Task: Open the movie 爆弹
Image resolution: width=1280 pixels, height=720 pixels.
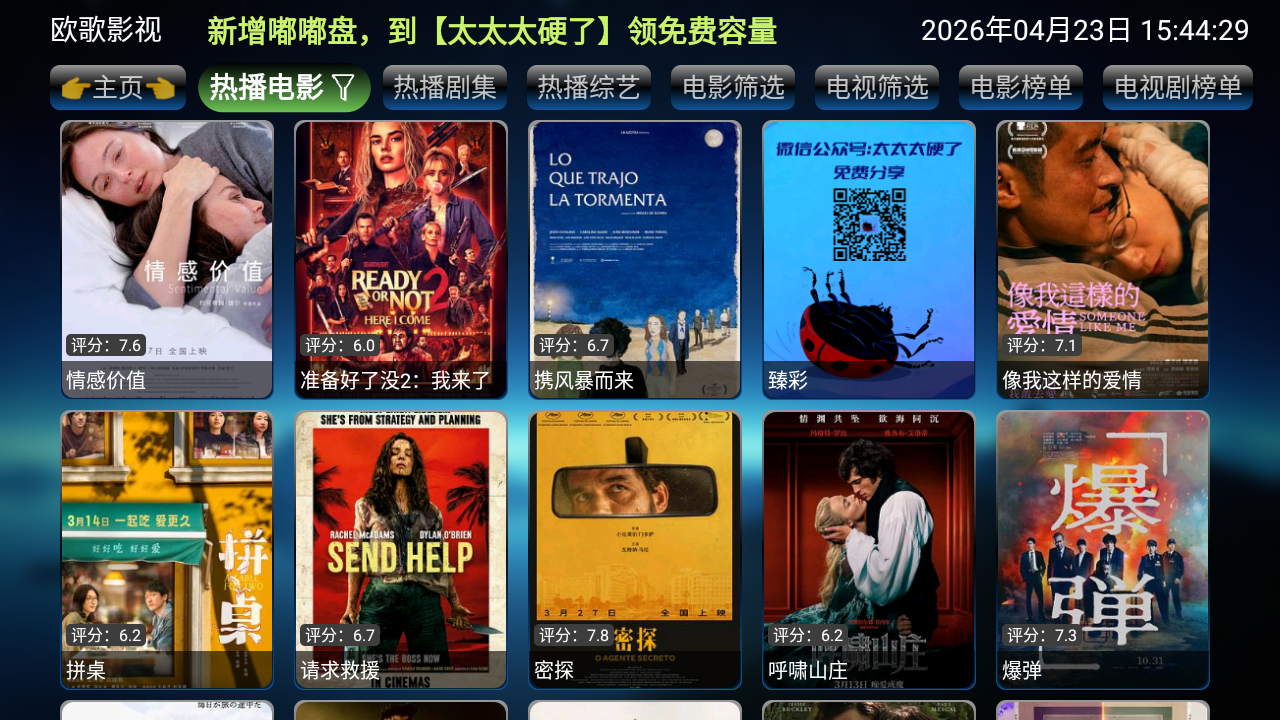Action: click(1103, 550)
